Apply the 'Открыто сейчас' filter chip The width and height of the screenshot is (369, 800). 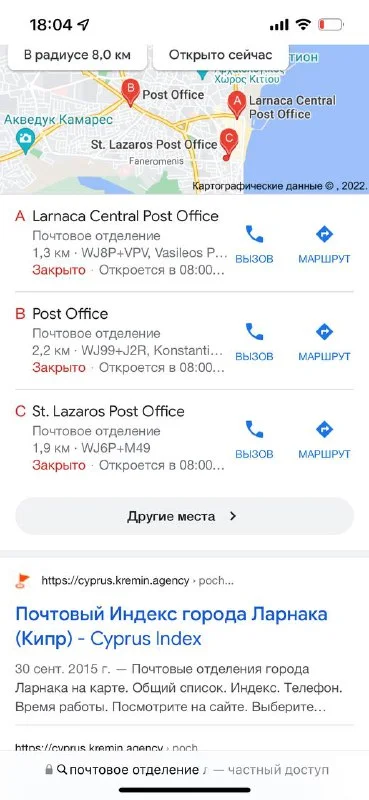click(x=220, y=55)
